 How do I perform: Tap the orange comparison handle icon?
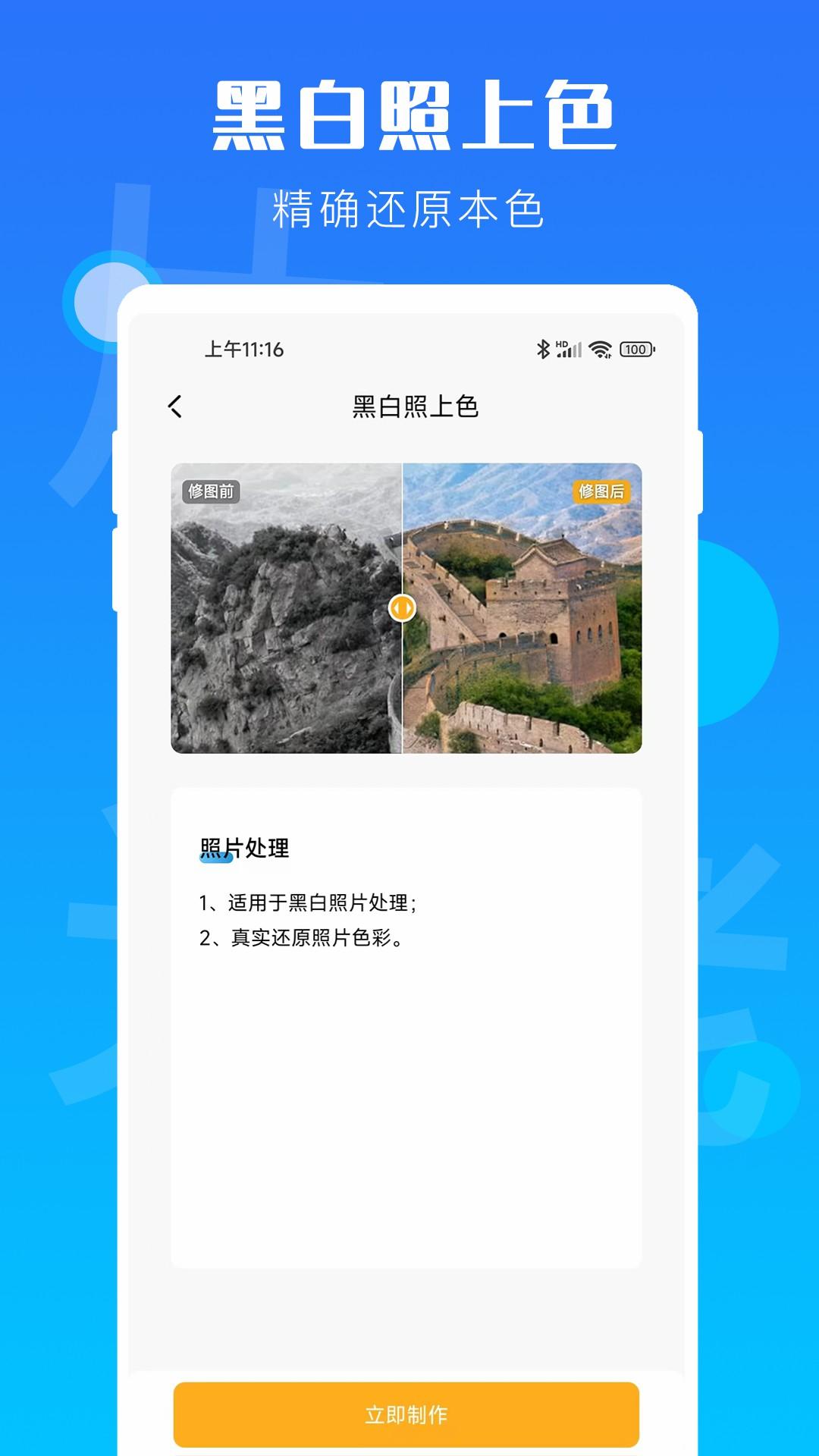pos(401,607)
